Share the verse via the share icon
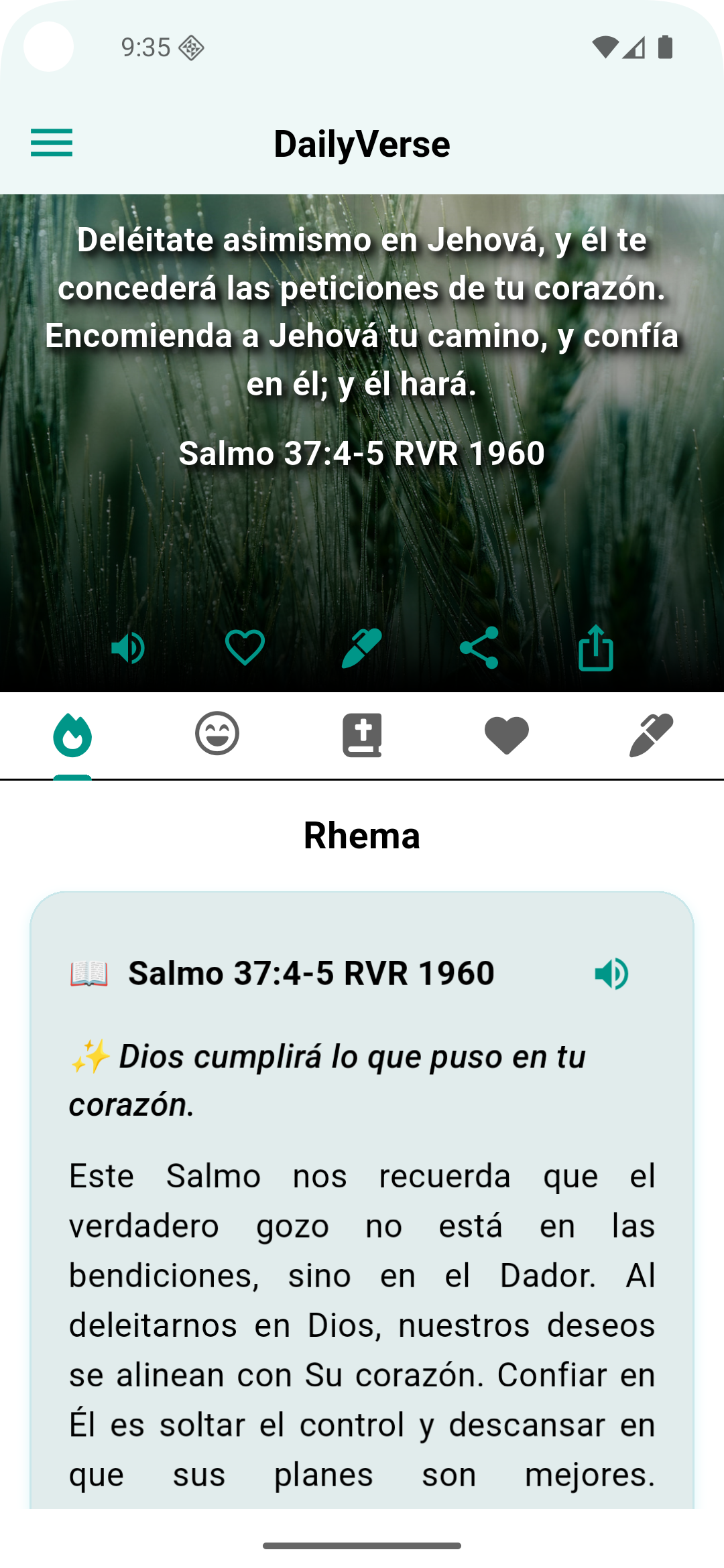 479,648
